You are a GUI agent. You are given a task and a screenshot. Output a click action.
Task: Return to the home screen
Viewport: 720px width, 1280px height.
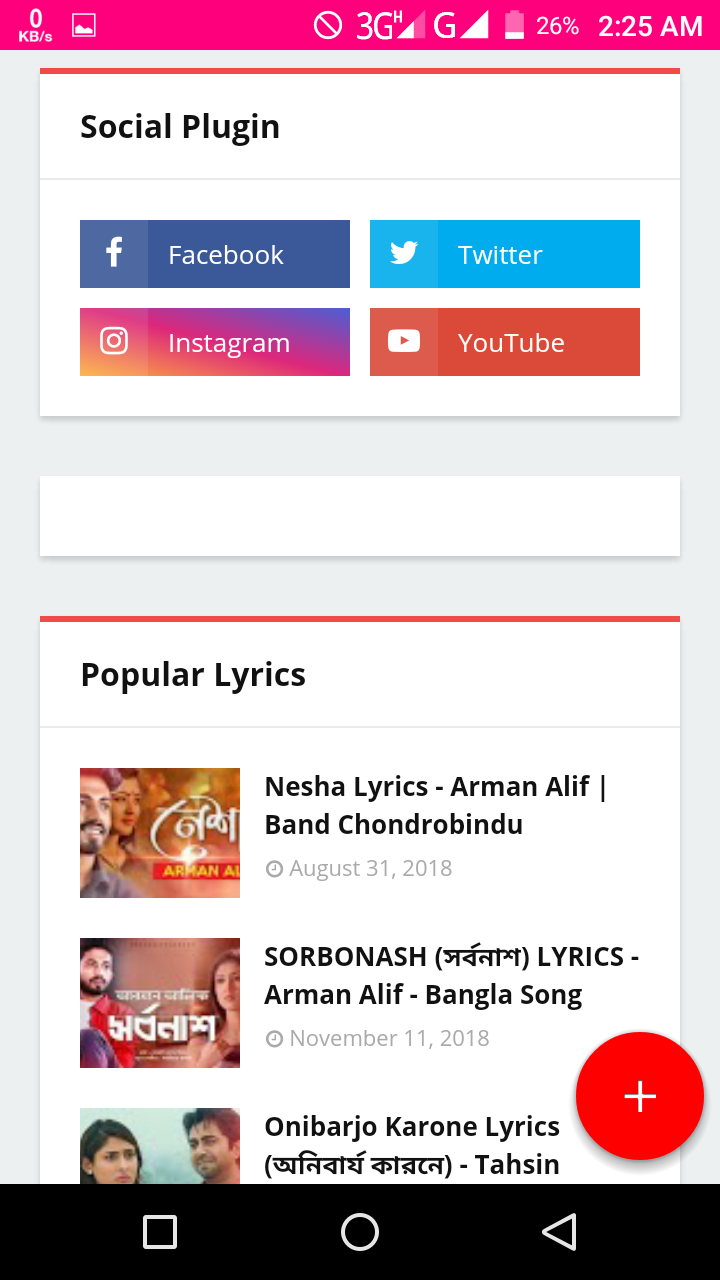pos(360,1232)
